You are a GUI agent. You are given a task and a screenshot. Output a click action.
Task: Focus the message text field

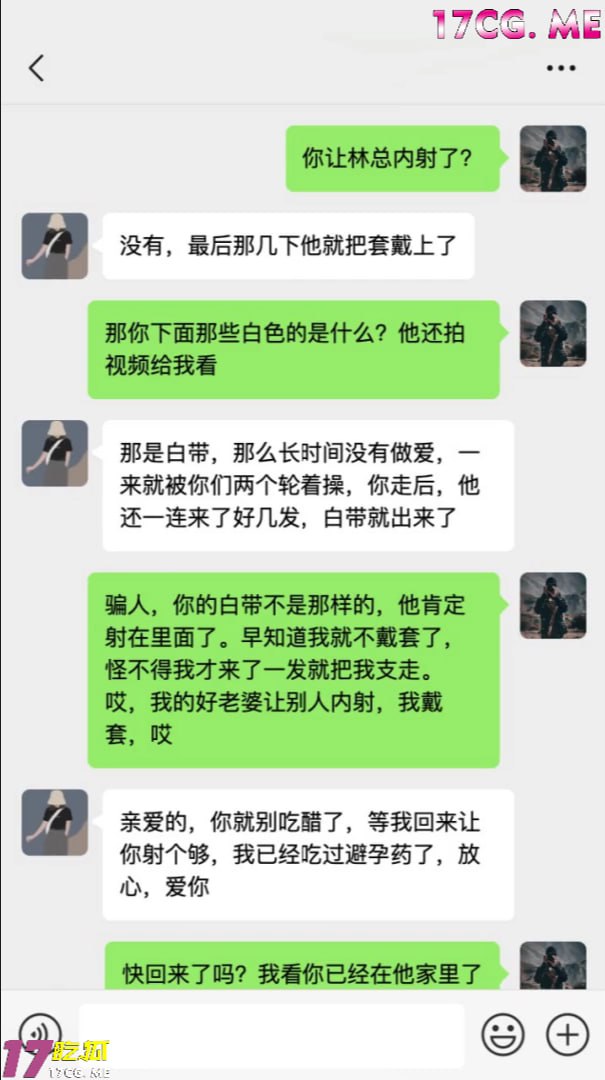271,1034
